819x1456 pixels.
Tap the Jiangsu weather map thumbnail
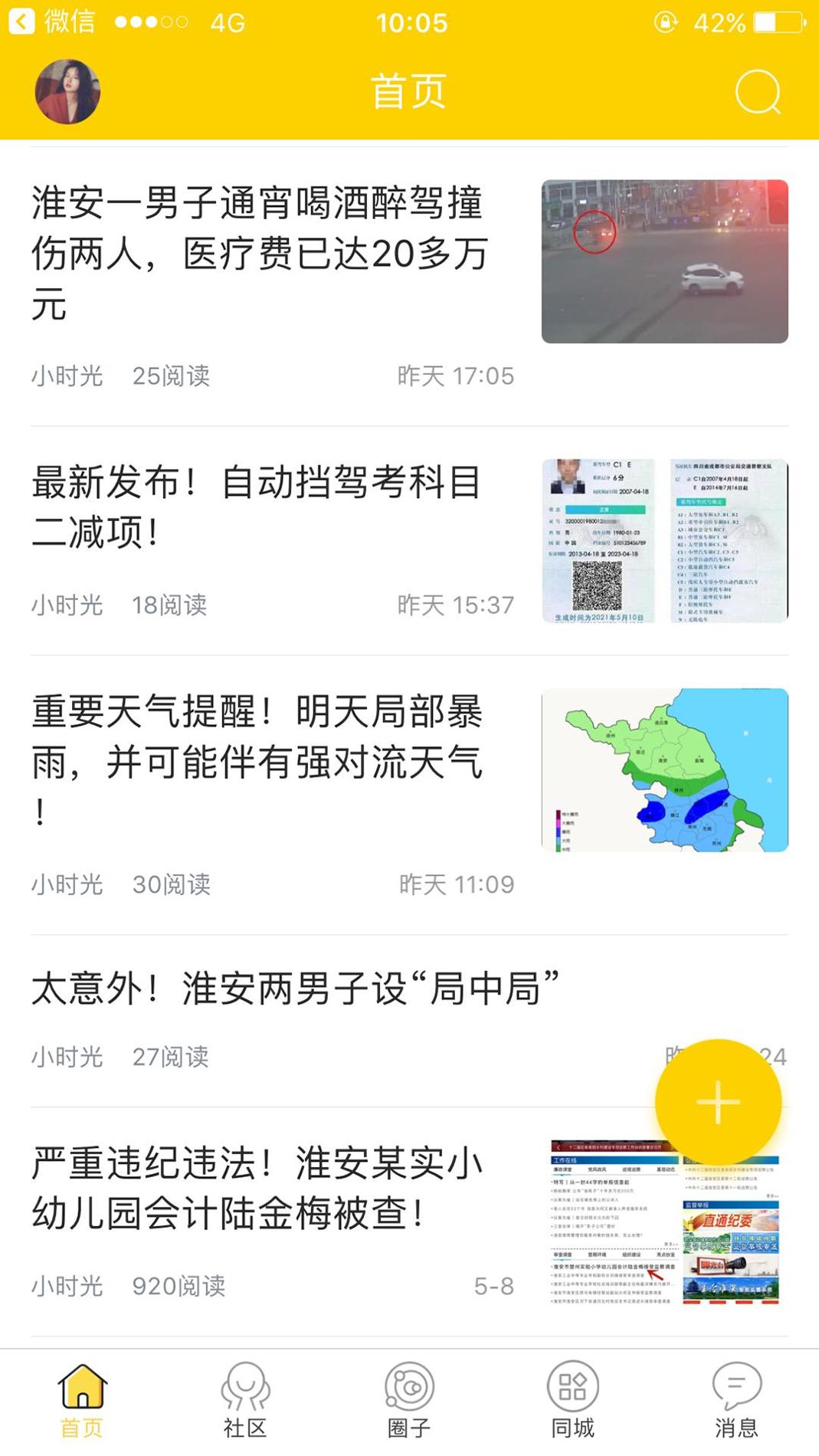(665, 772)
